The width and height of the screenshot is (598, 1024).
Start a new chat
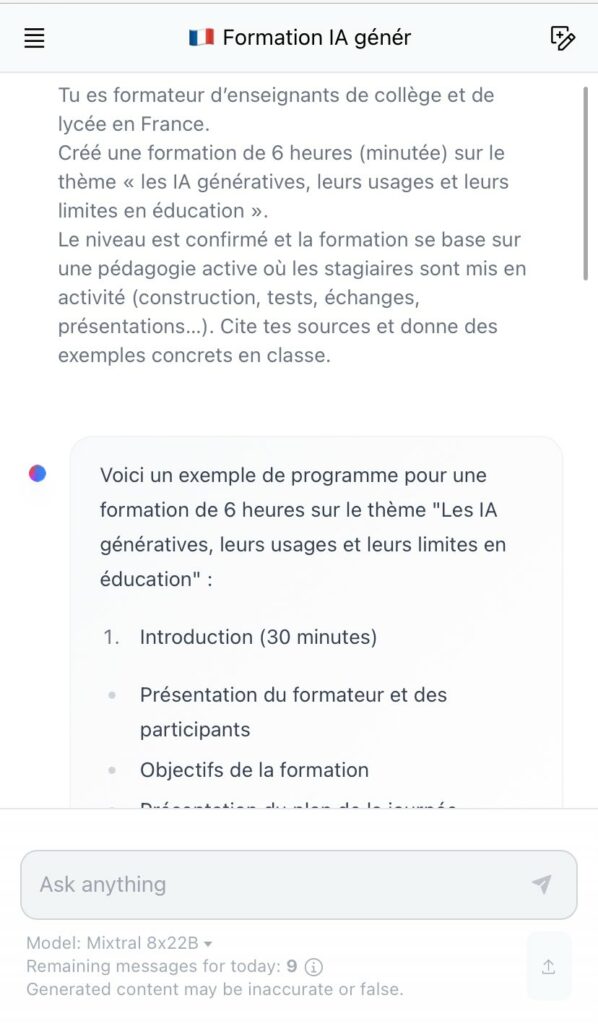562,38
